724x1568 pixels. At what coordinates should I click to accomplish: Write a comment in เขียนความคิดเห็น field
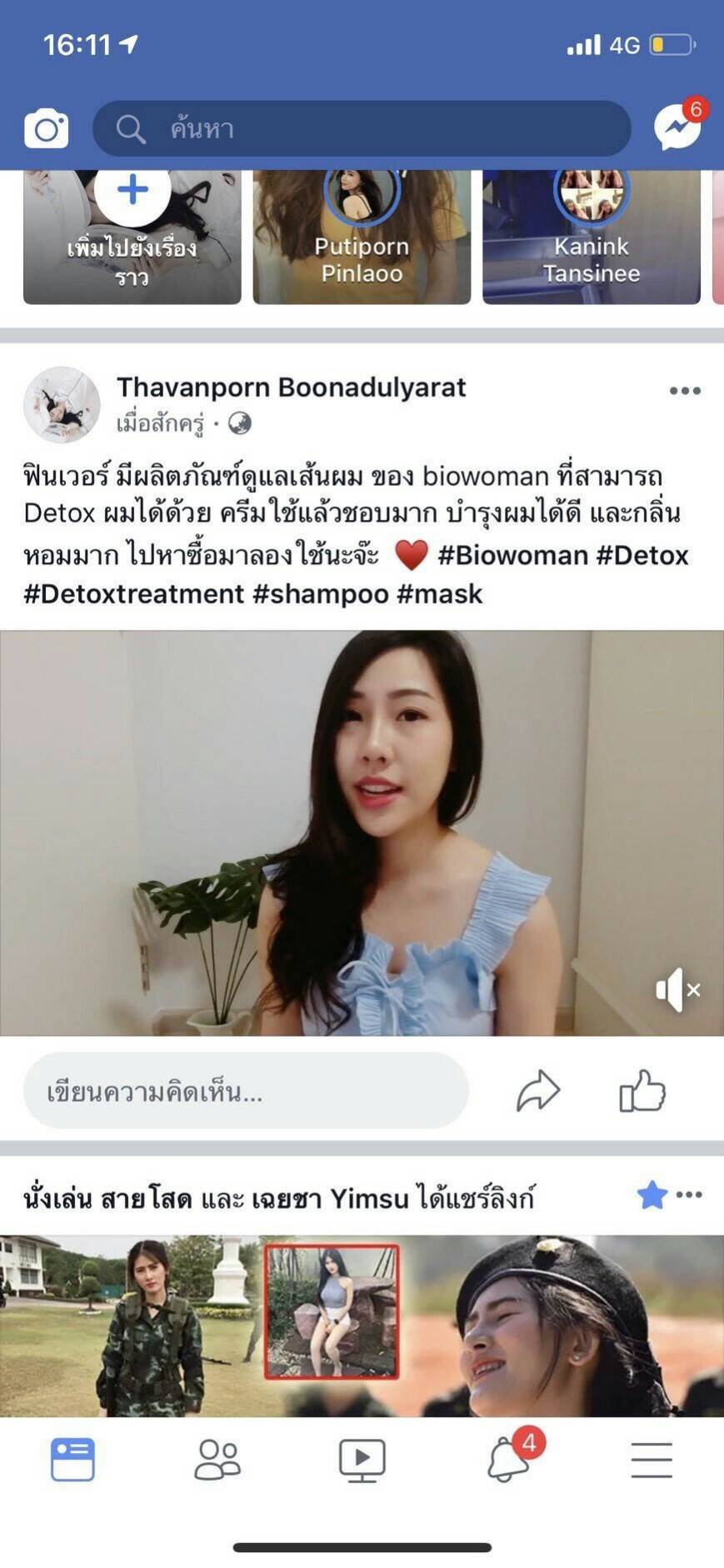coord(246,1091)
